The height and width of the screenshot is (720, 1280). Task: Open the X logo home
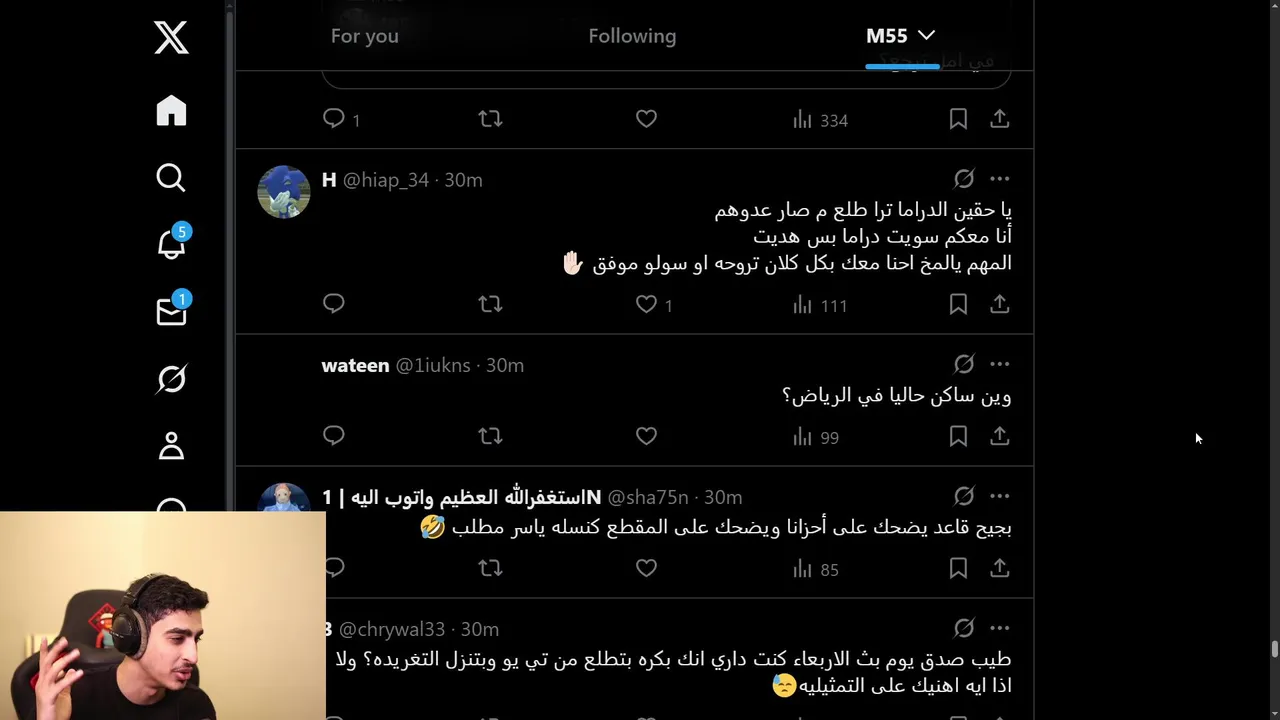coord(171,38)
